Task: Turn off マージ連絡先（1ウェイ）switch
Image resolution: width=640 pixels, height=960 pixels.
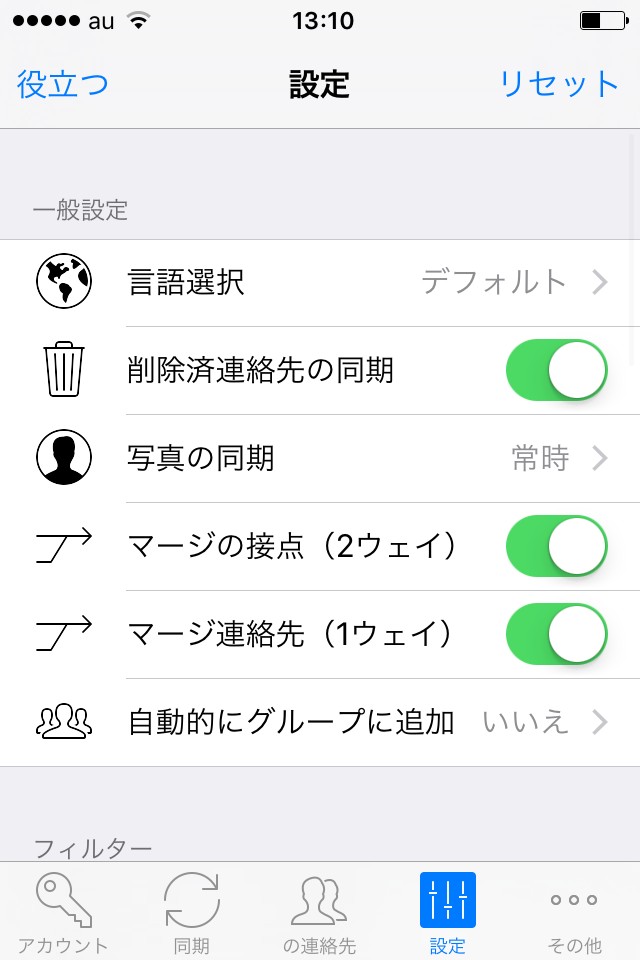Action: [x=557, y=634]
